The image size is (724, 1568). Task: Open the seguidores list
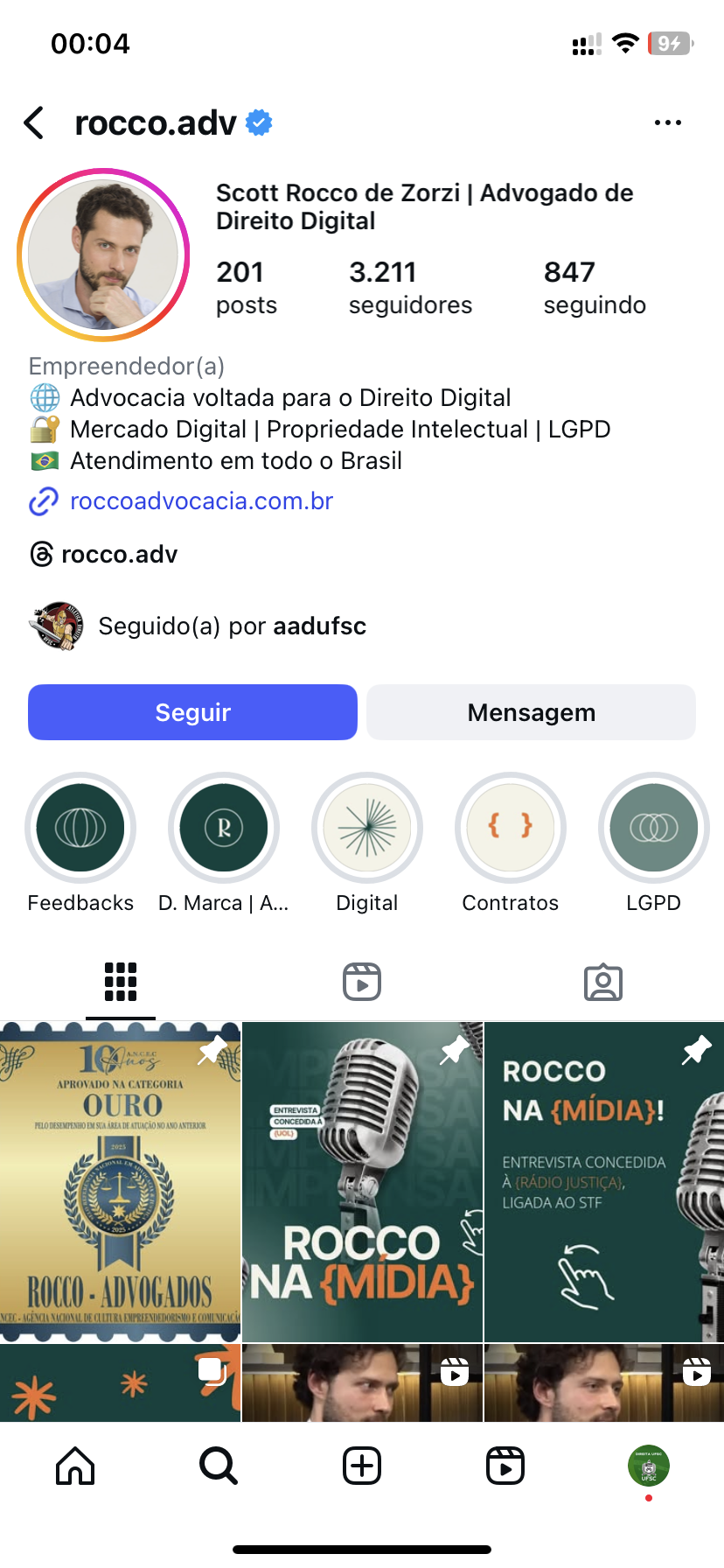(409, 288)
